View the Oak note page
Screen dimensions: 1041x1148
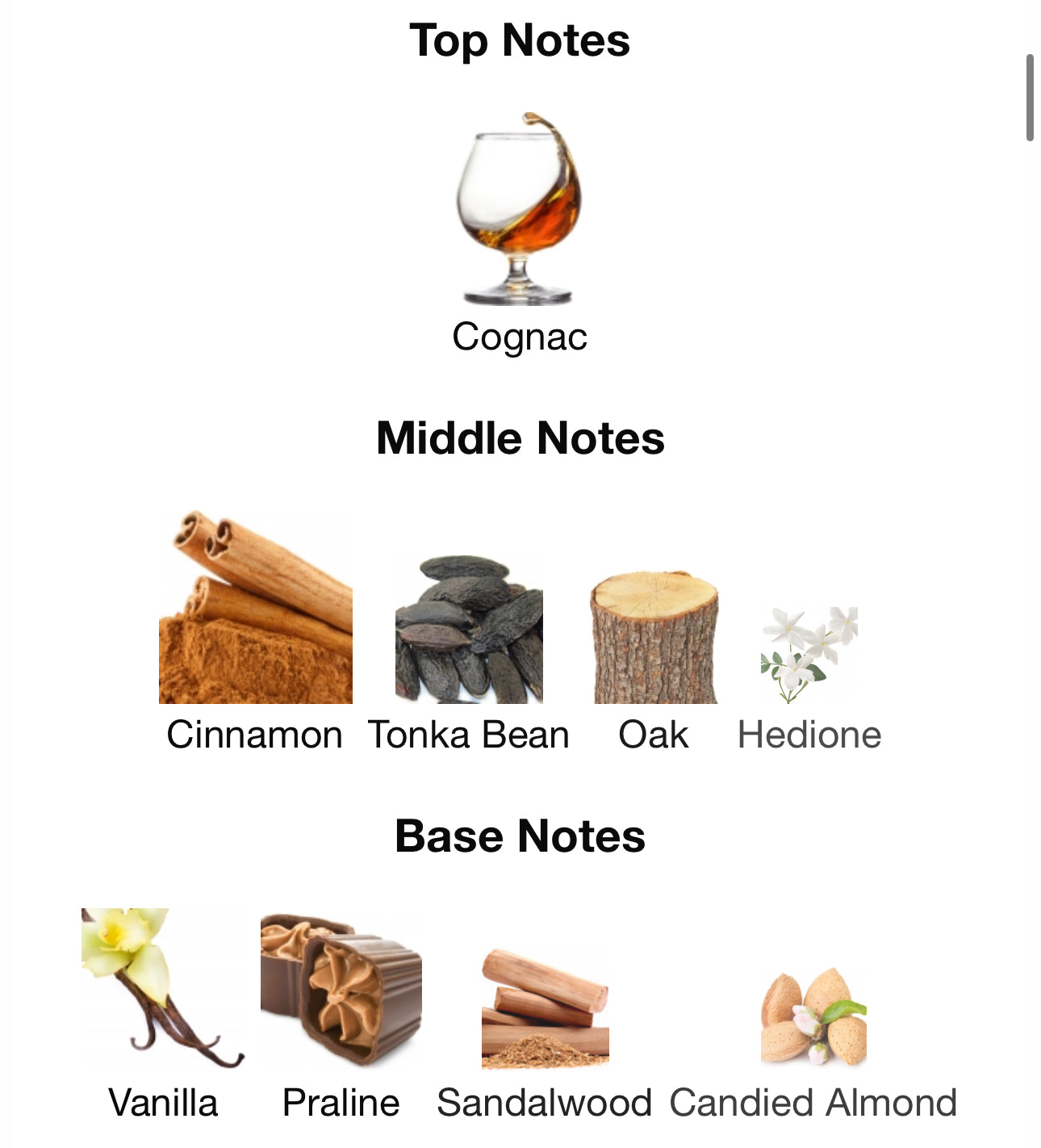tap(654, 638)
